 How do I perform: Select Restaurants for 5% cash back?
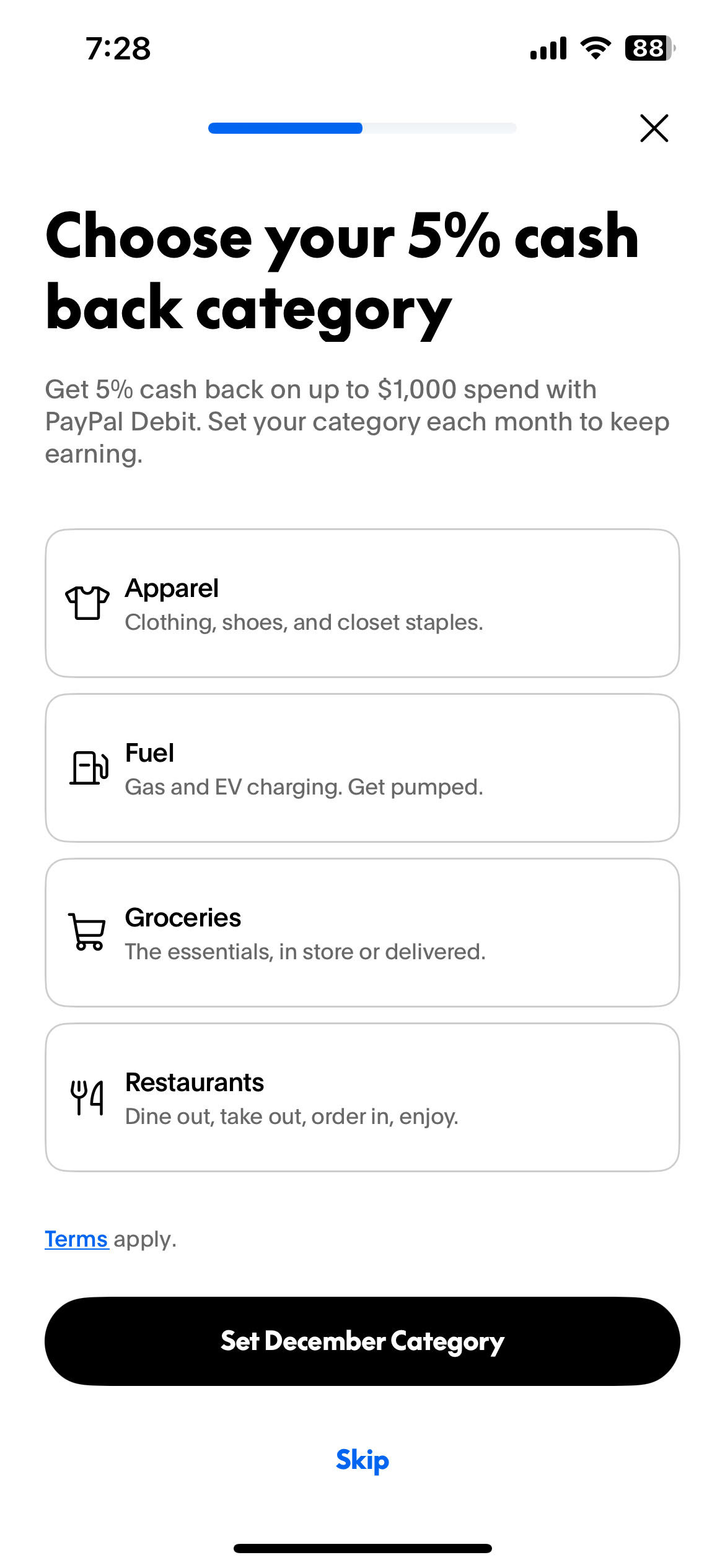[x=362, y=1097]
